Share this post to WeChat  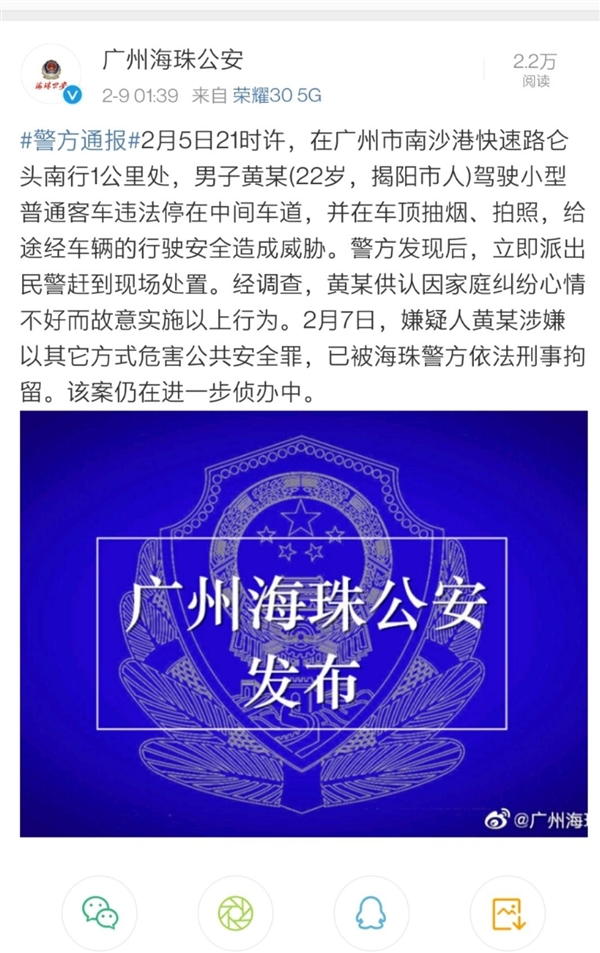[x=99, y=912]
